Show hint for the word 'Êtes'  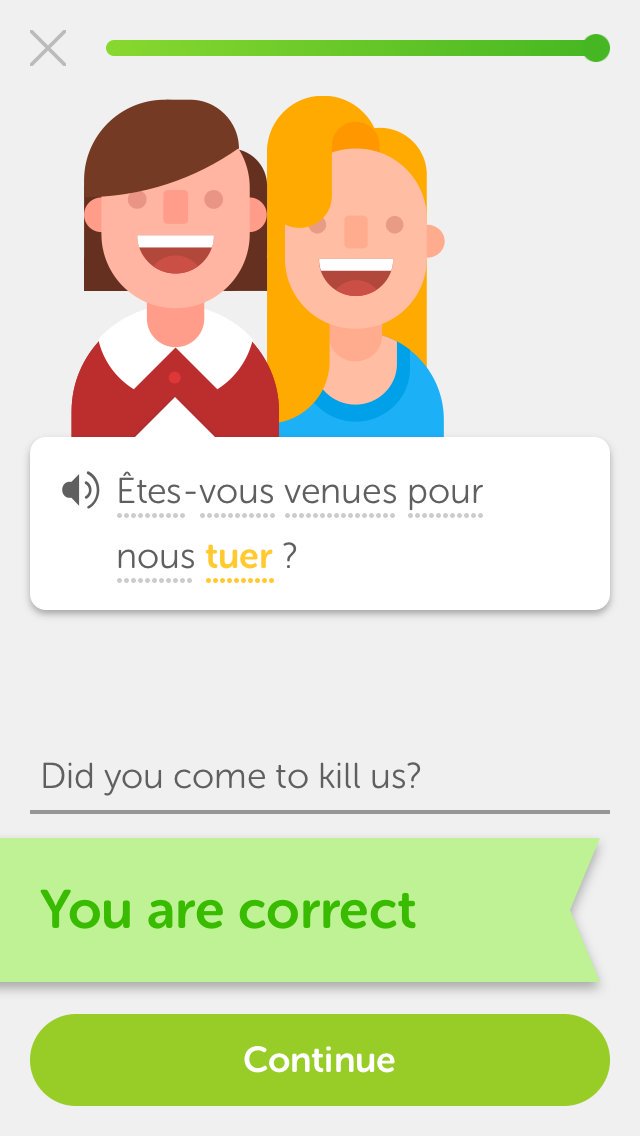pyautogui.click(x=151, y=492)
